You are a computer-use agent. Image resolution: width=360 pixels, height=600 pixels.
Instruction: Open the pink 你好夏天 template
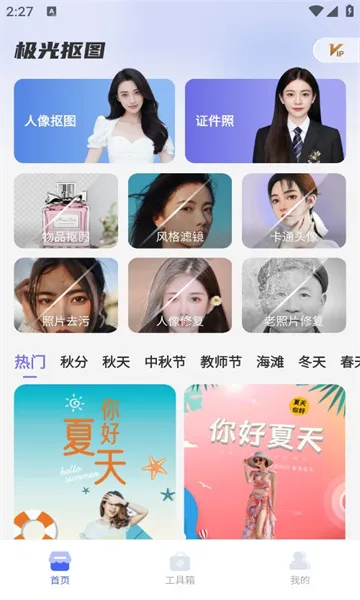pyautogui.click(x=265, y=462)
